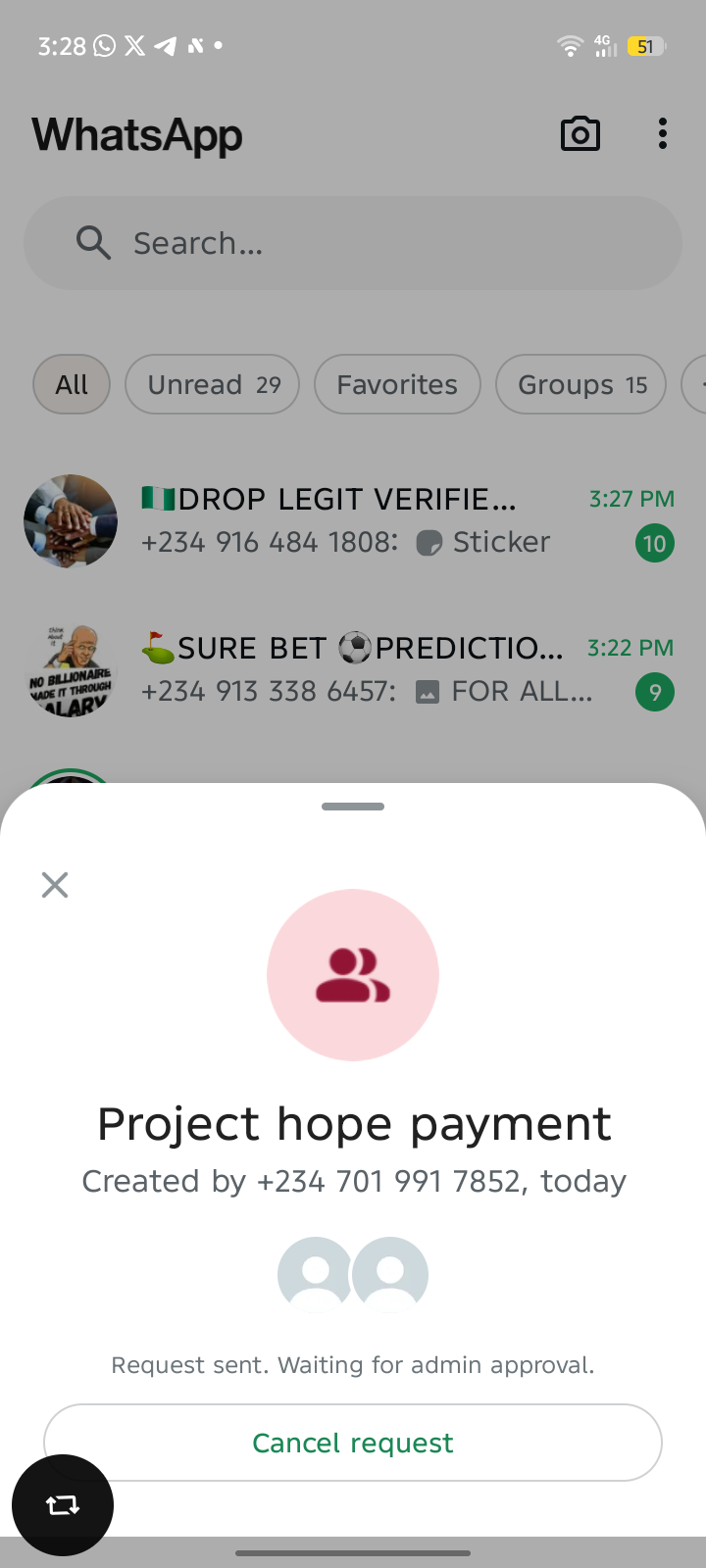Filter chats by Groups
Screen dimensions: 706x1568
click(580, 384)
